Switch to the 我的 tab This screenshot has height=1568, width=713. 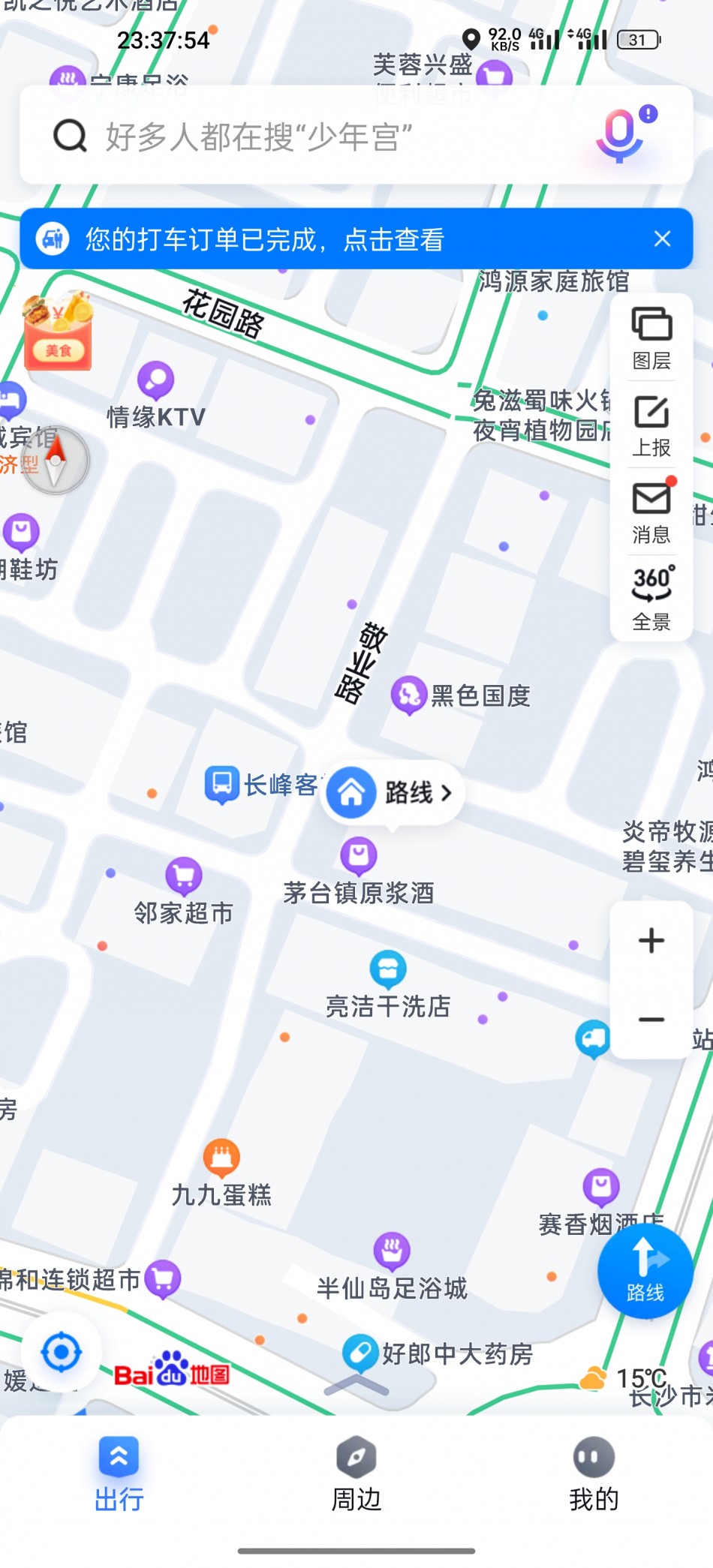coord(594,1474)
